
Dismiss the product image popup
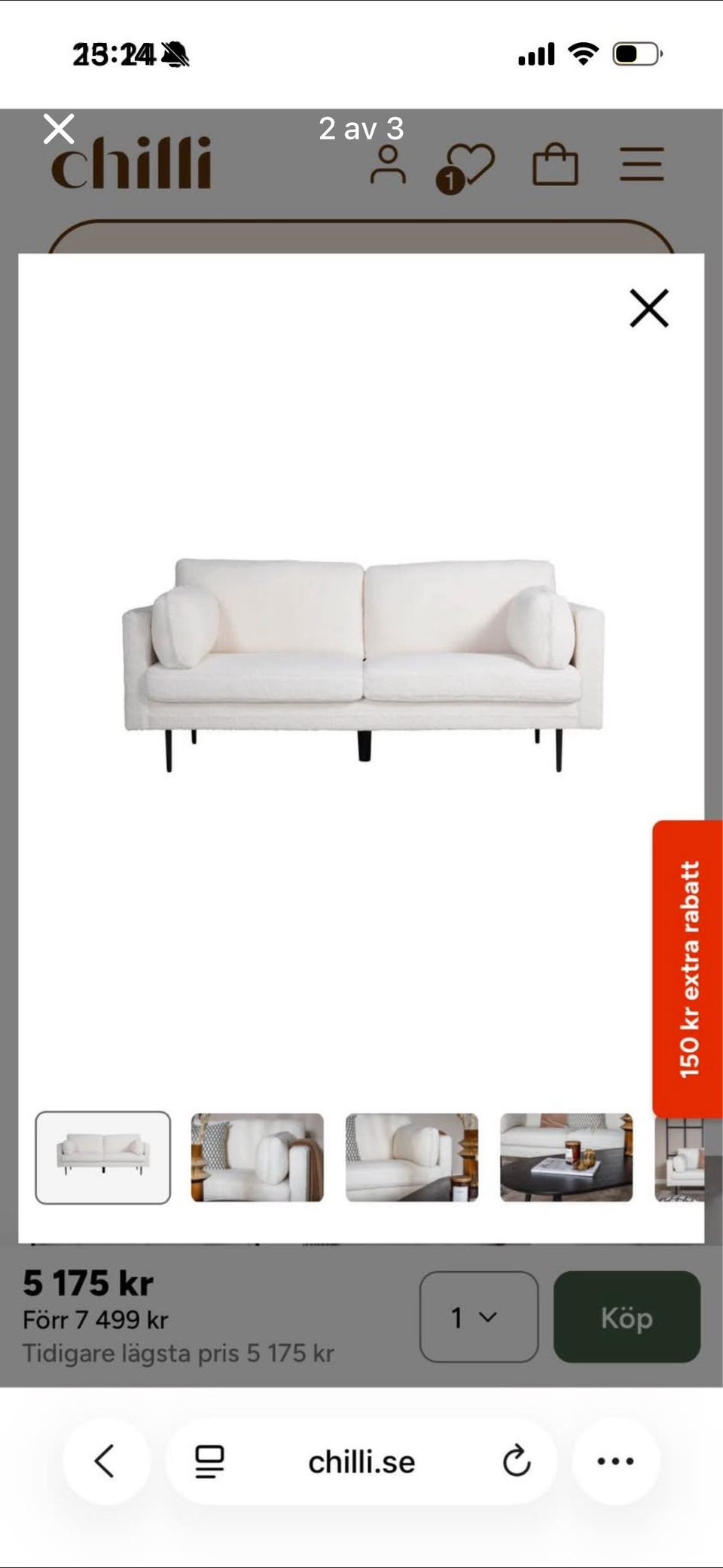(x=648, y=308)
